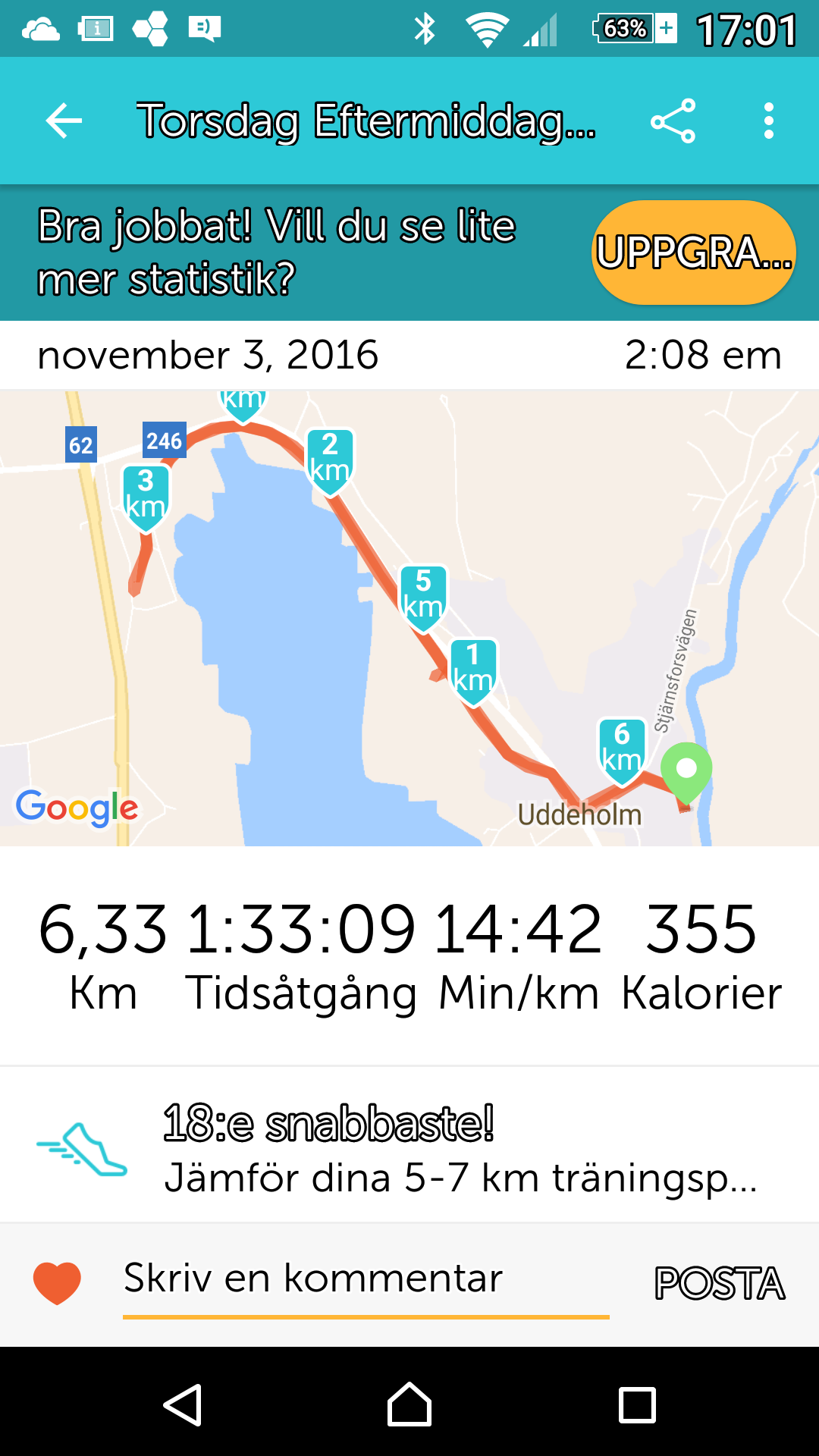This screenshot has width=819, height=1456.
Task: Like the activity with the heart
Action: [x=57, y=1282]
